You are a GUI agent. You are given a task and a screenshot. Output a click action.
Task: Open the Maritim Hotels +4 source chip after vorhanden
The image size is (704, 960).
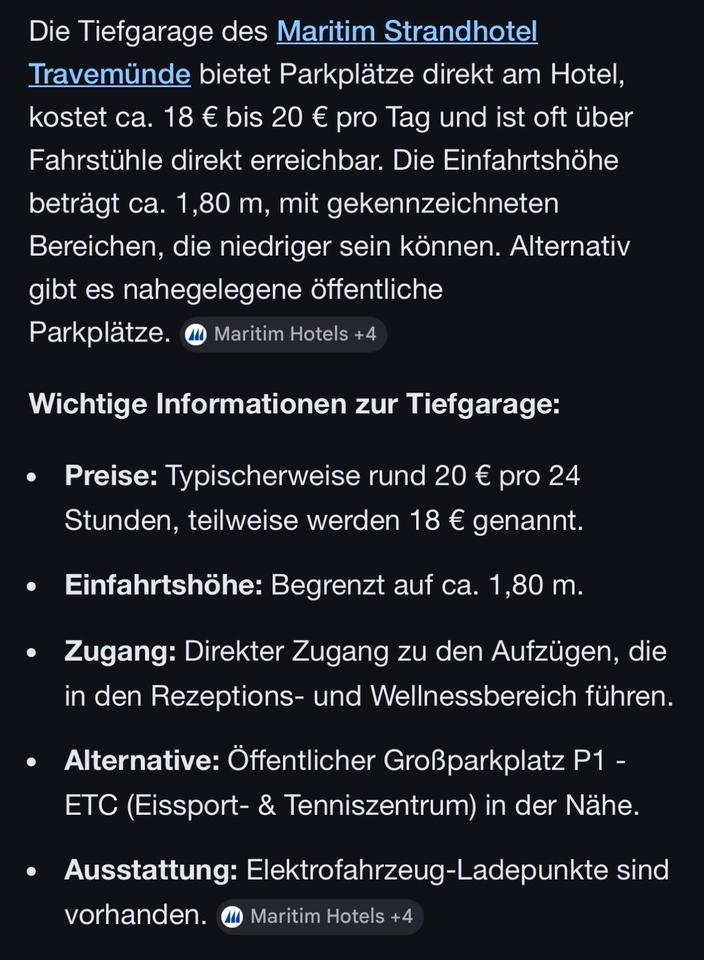coord(320,916)
